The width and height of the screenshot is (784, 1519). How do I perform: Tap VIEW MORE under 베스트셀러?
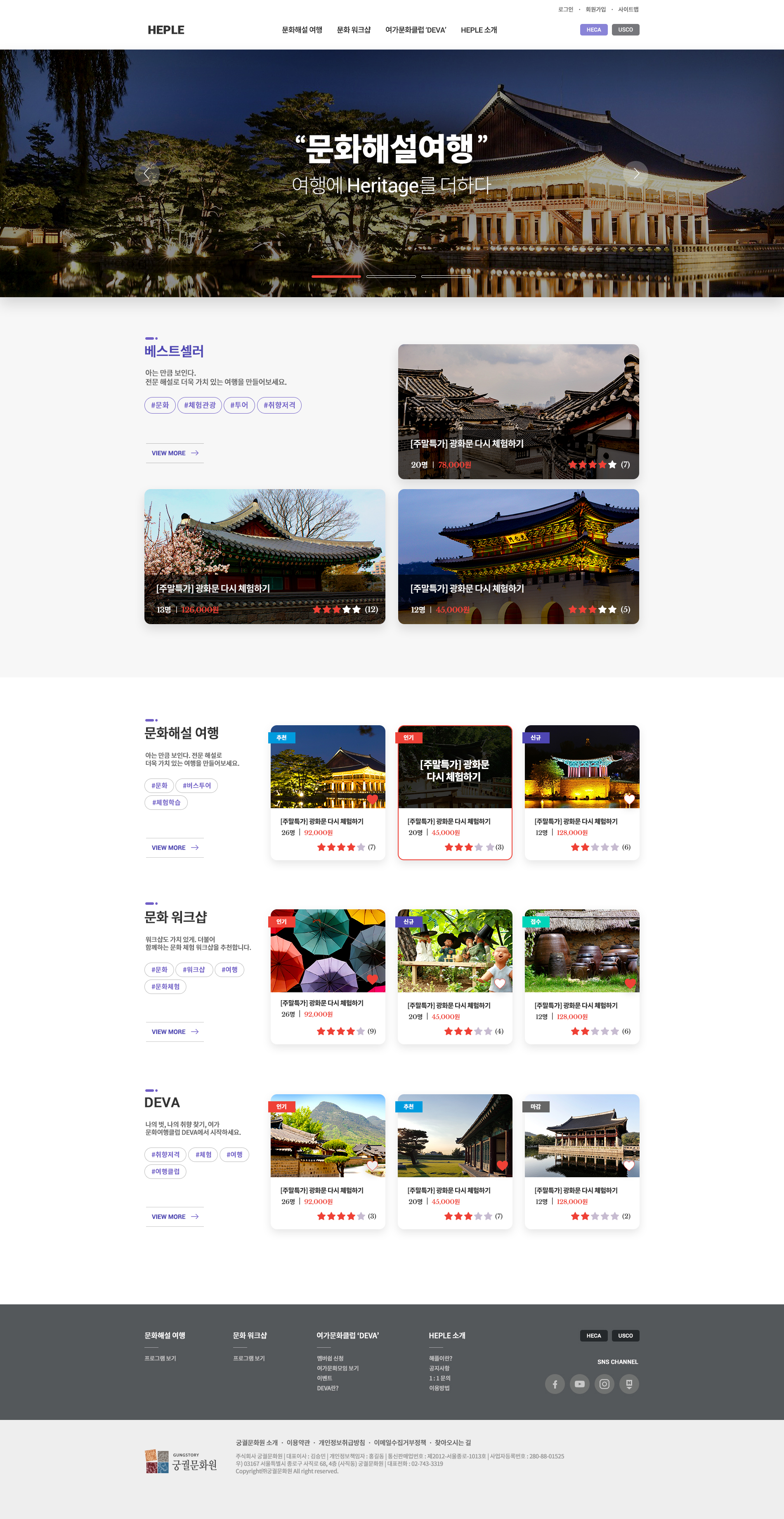[175, 453]
